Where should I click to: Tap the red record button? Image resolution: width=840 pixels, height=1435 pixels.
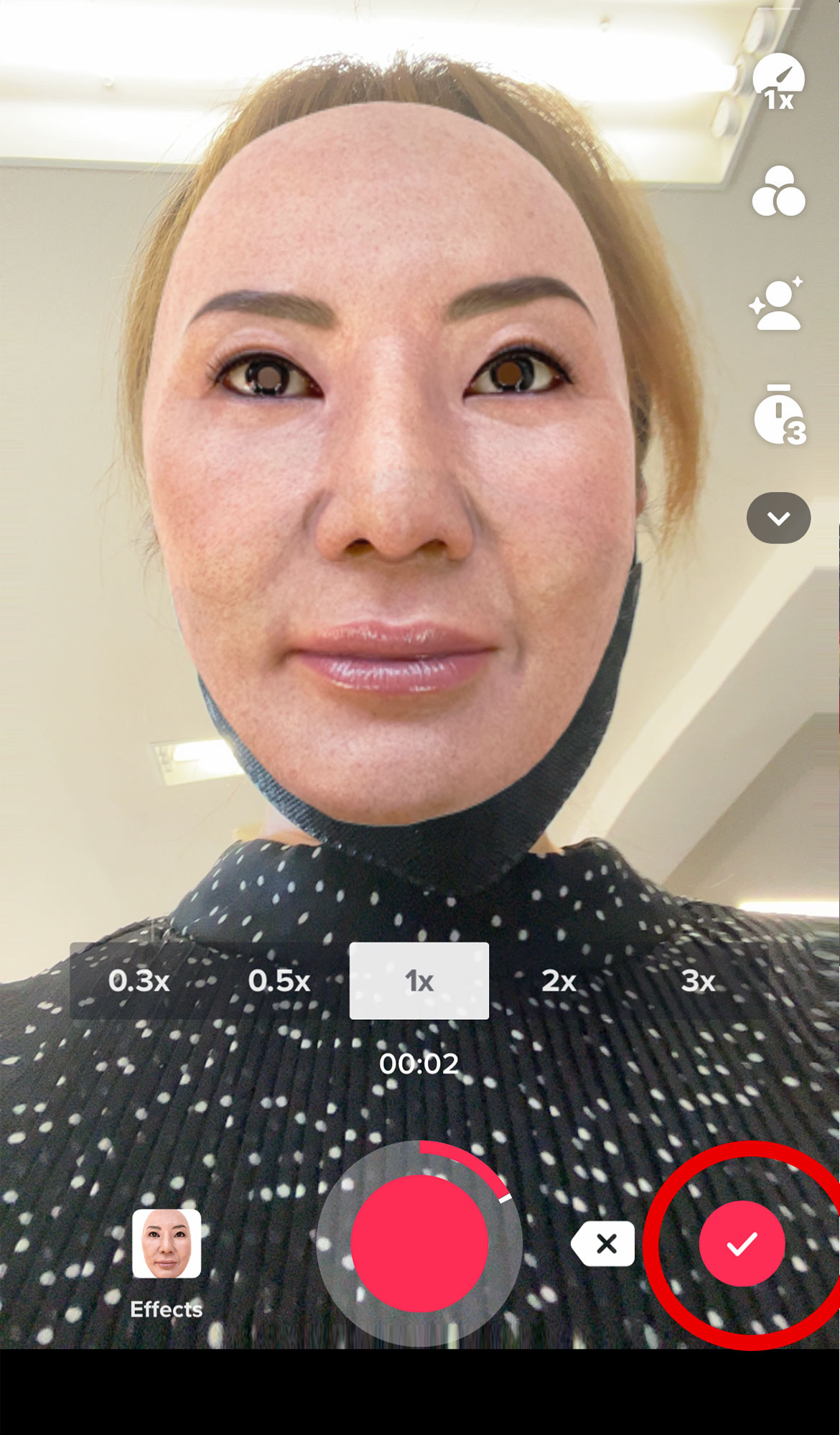click(419, 1243)
